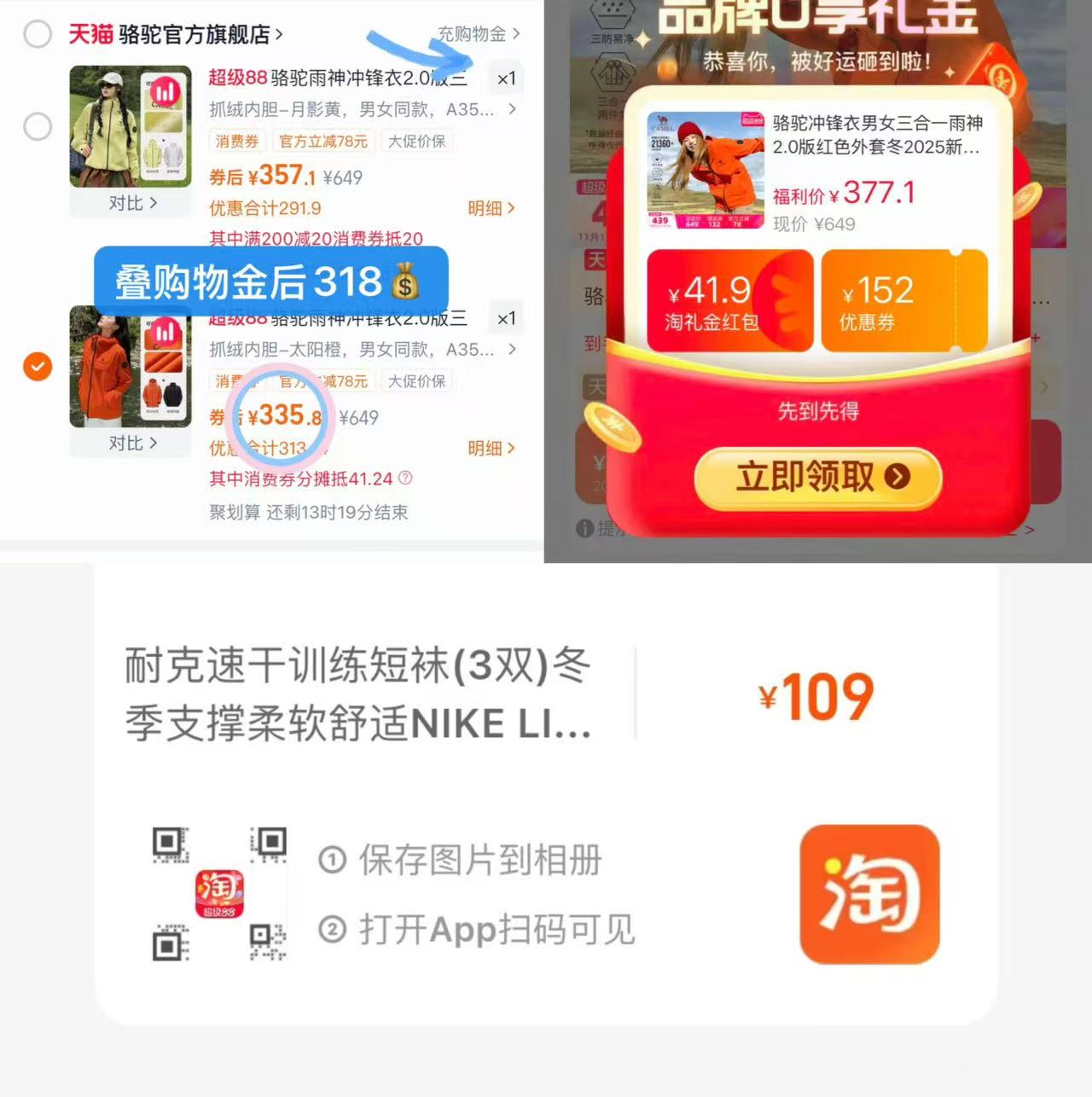Screen dimensions: 1092x1097
Task: Select the 骆驼官方旗舰店 store checkbox
Action: [37, 33]
